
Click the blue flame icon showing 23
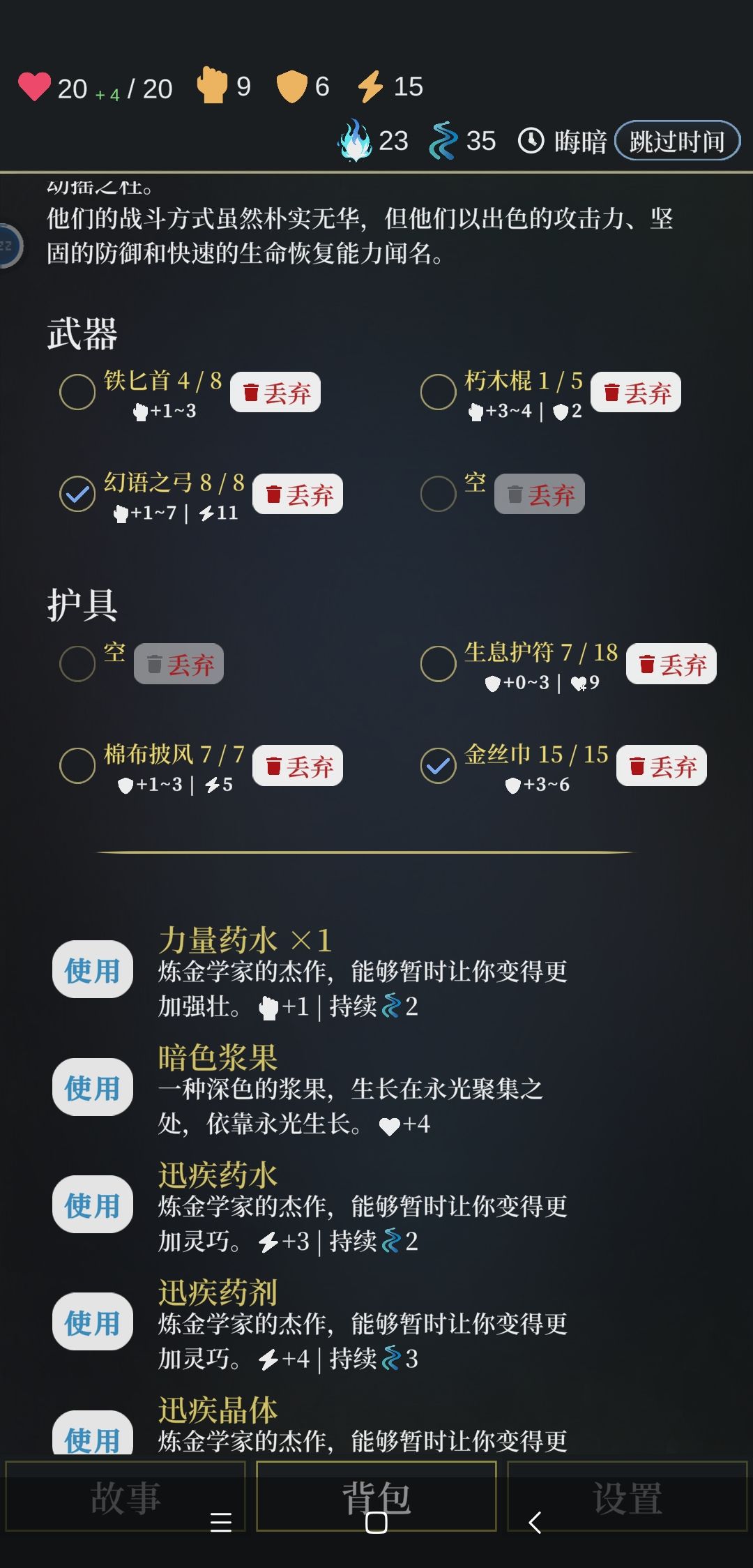click(x=356, y=140)
